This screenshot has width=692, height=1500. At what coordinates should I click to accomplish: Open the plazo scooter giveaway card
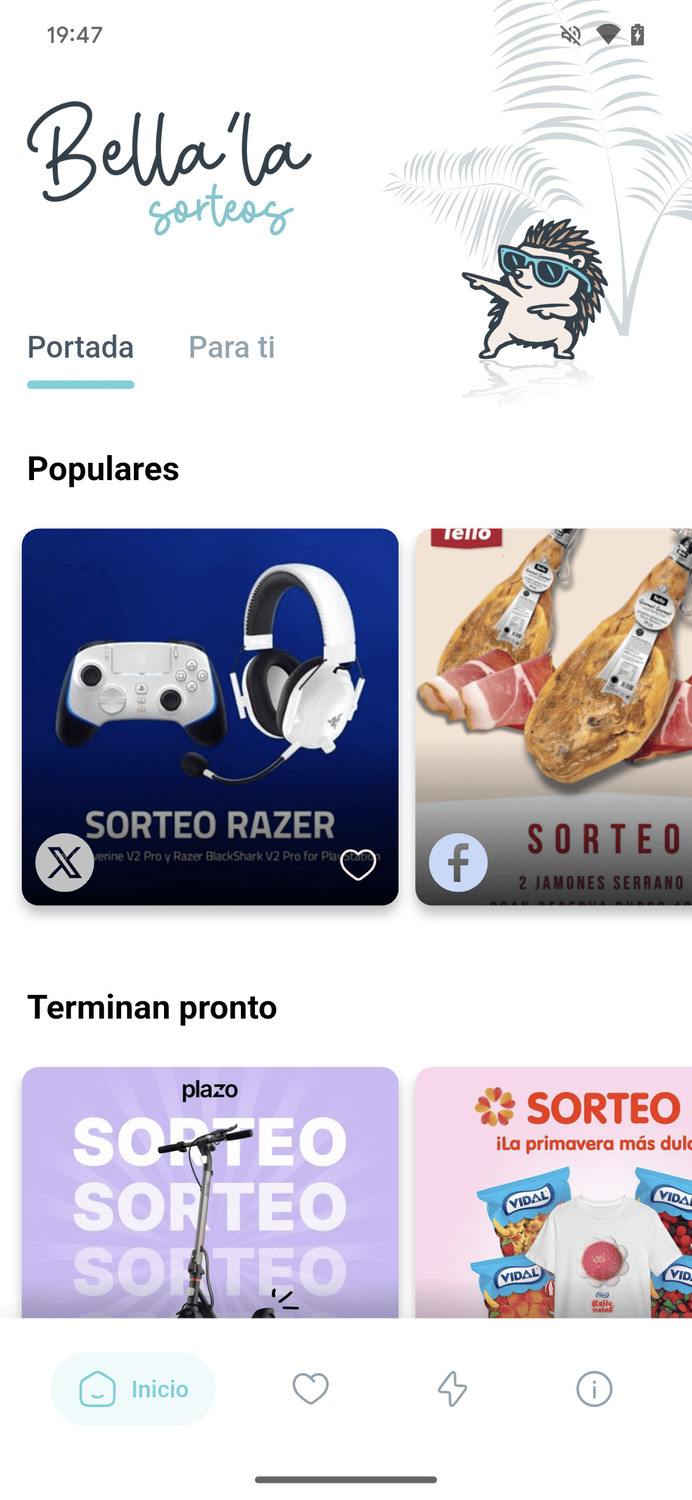click(x=210, y=1192)
